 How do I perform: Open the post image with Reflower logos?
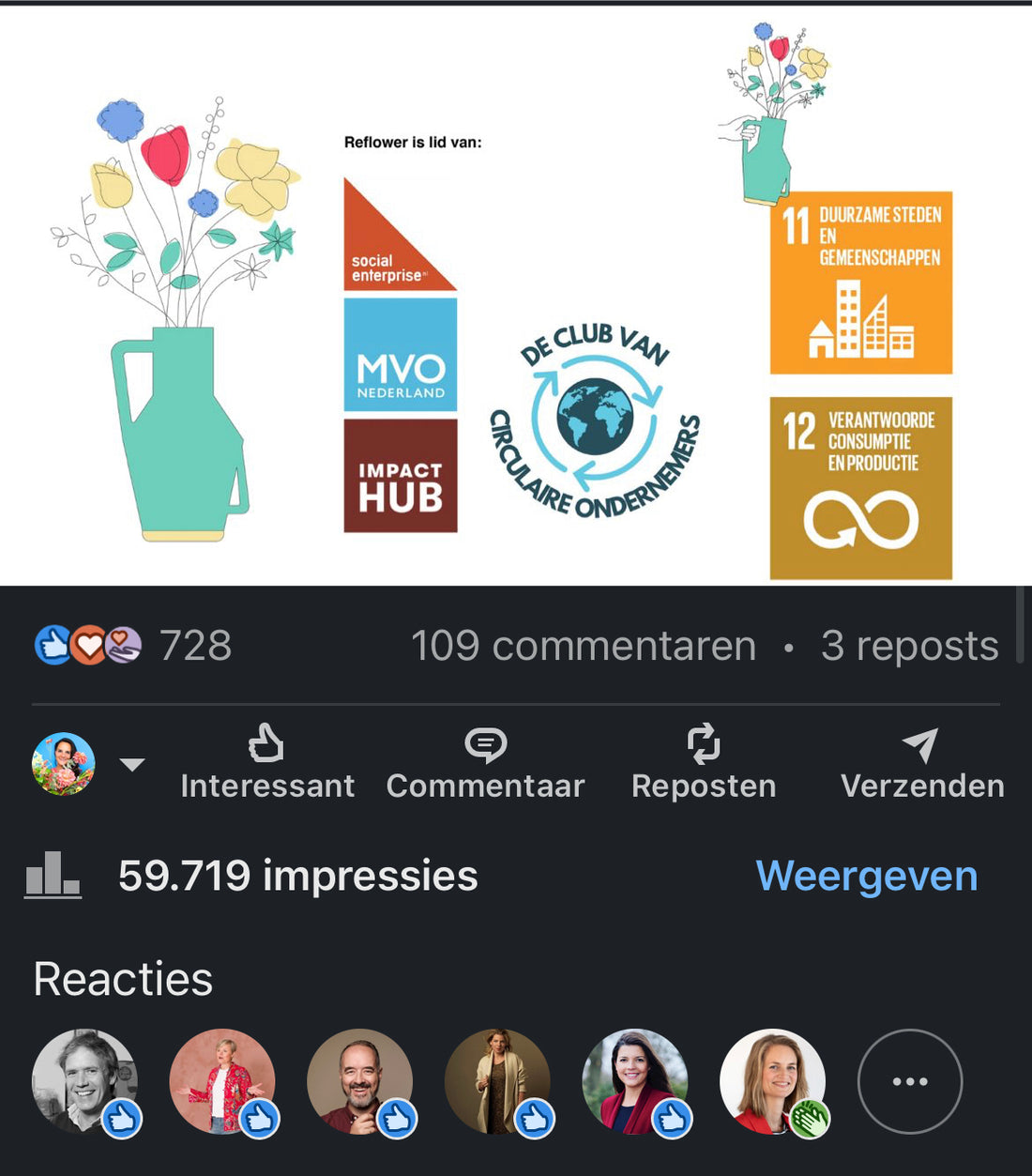[516, 296]
